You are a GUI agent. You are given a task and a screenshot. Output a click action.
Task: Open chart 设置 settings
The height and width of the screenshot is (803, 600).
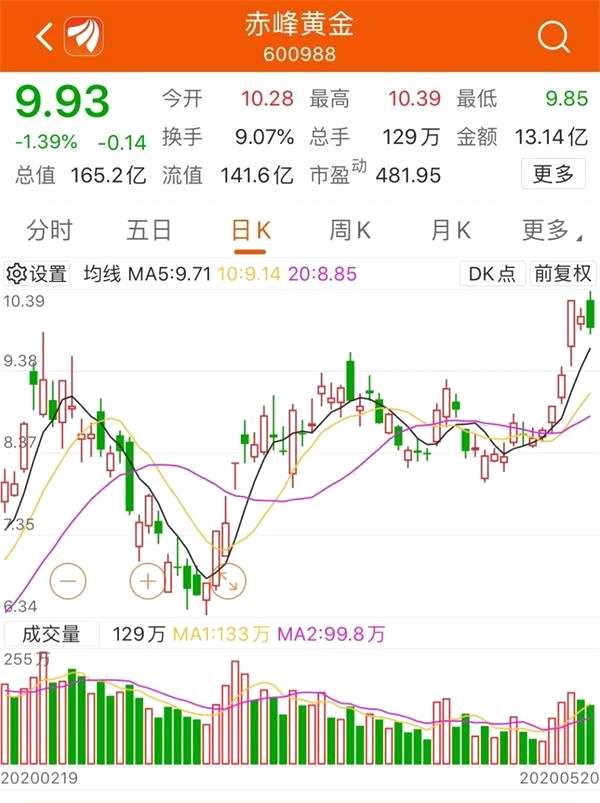(37, 273)
